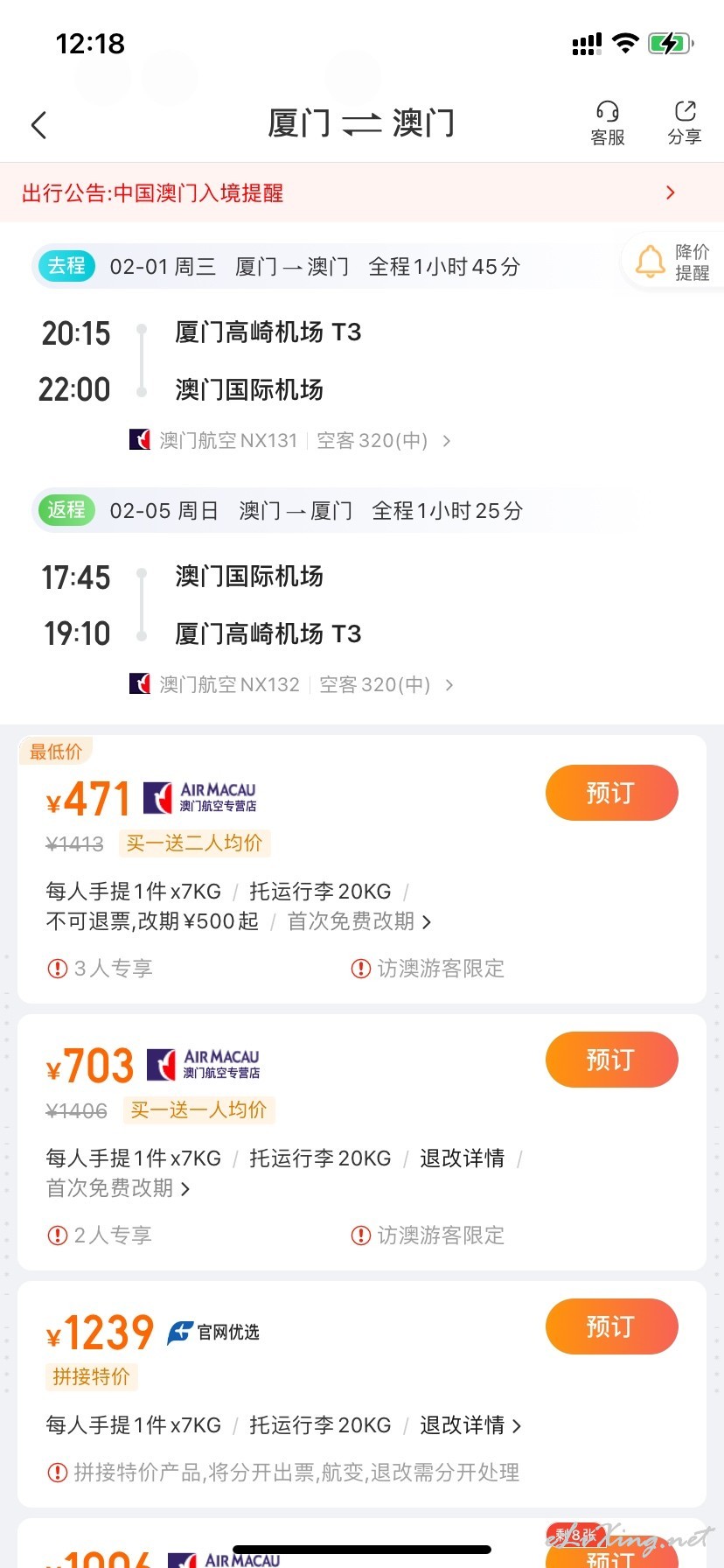View details for outbound flight NX131
This screenshot has height=1568, width=724.
tap(290, 440)
